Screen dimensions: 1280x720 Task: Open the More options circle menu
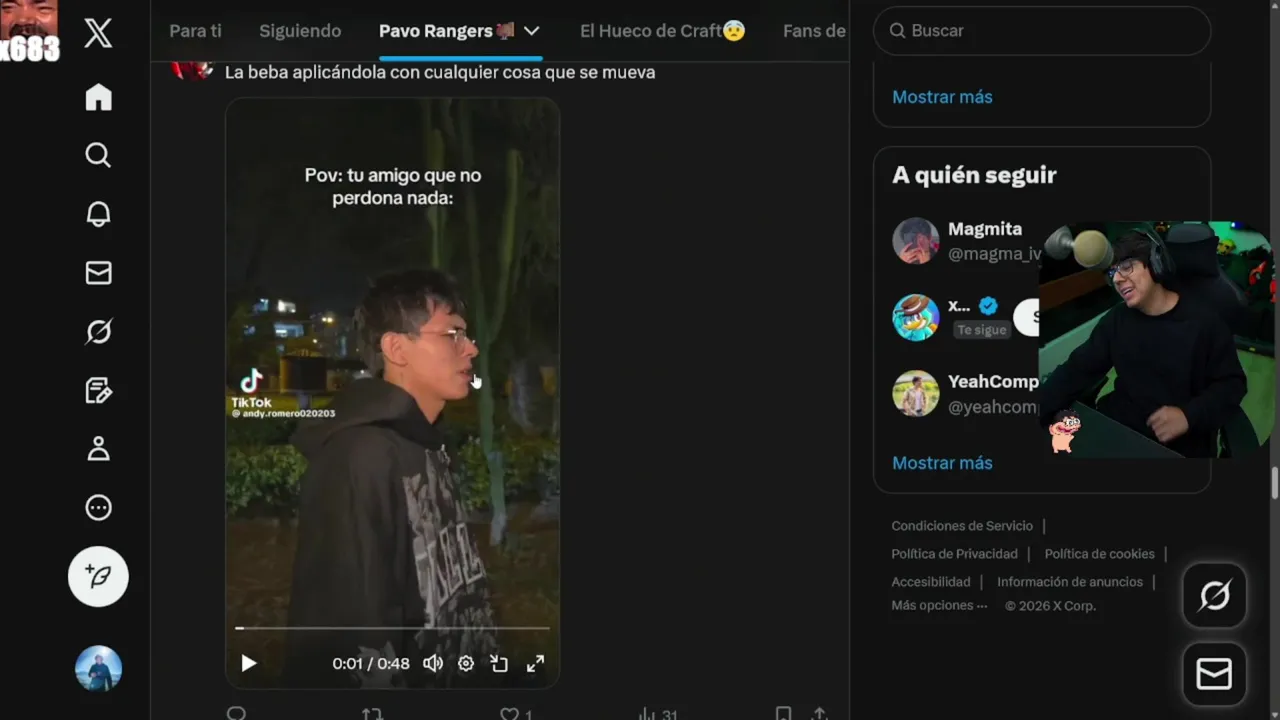point(98,508)
